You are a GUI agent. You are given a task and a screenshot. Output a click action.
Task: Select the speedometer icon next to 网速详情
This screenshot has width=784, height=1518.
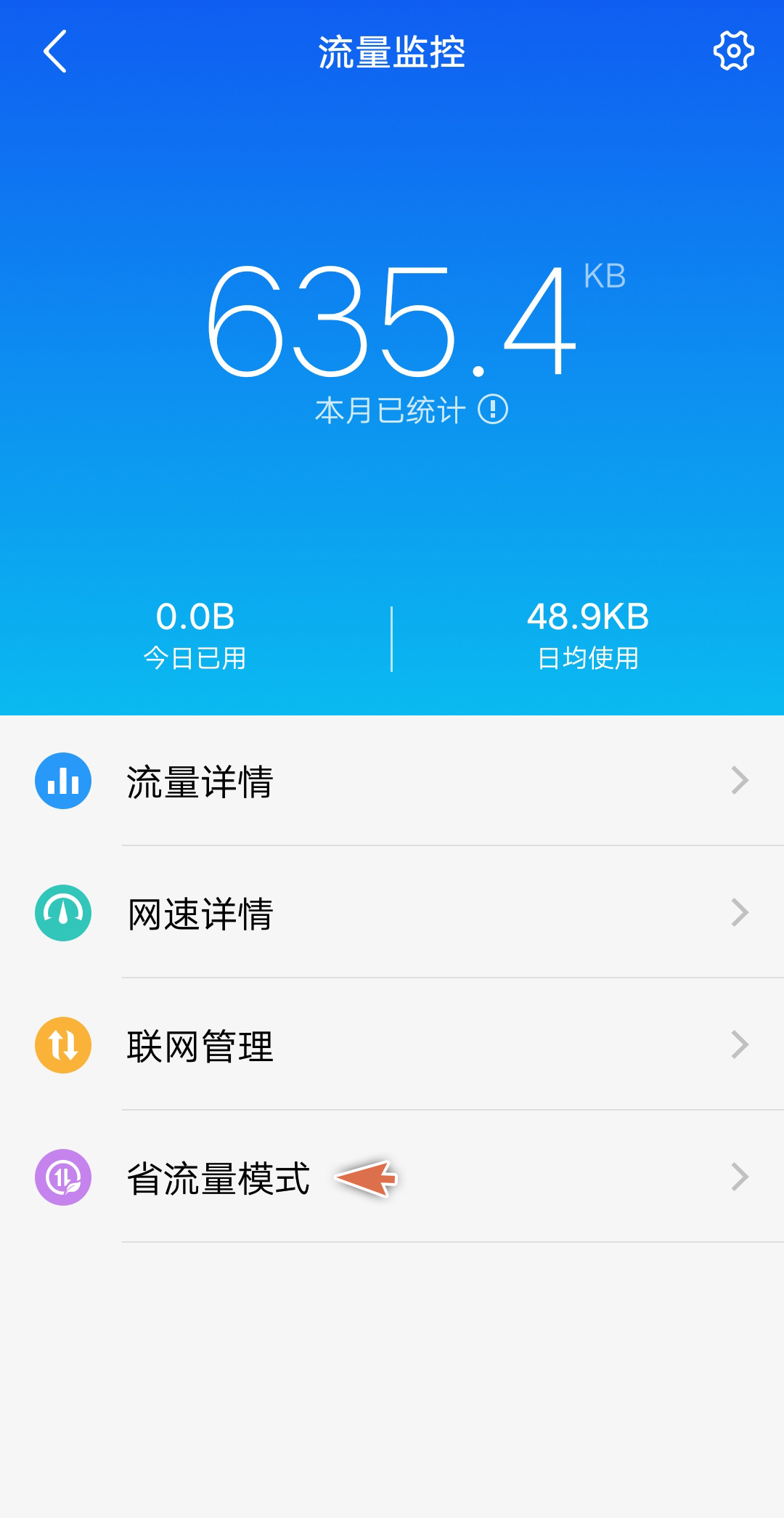(x=62, y=913)
